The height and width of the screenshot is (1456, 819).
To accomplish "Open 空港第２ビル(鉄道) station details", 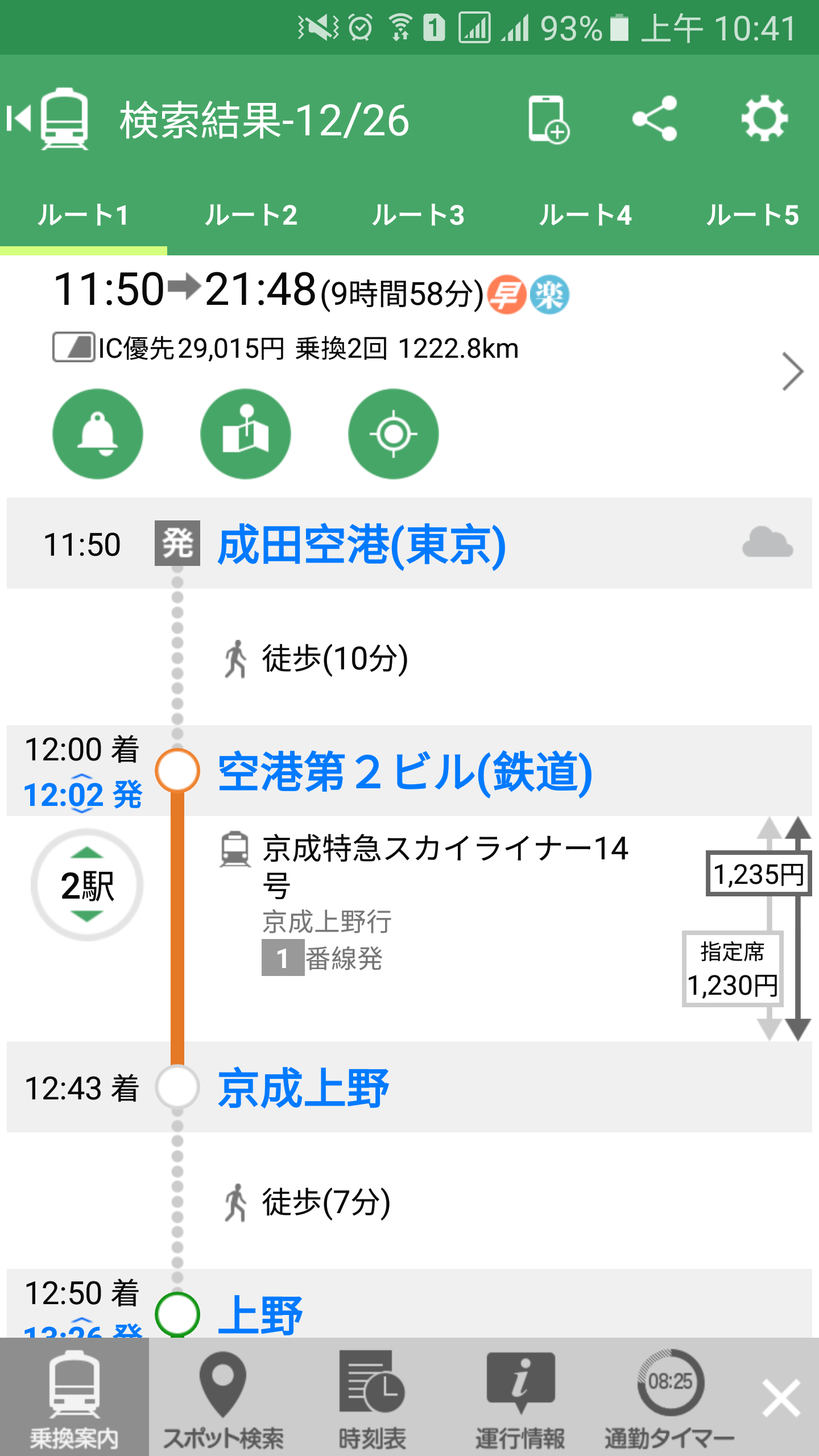I will [x=405, y=772].
